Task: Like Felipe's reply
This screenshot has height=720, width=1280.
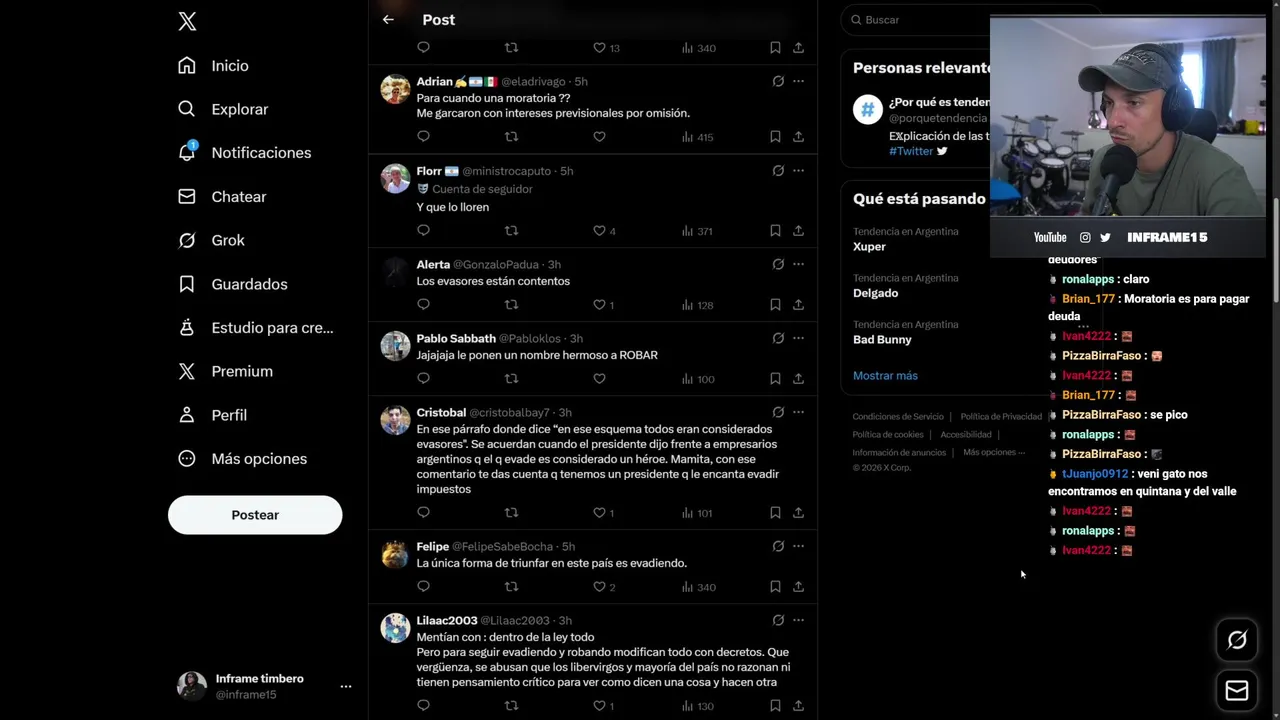Action: tap(599, 587)
